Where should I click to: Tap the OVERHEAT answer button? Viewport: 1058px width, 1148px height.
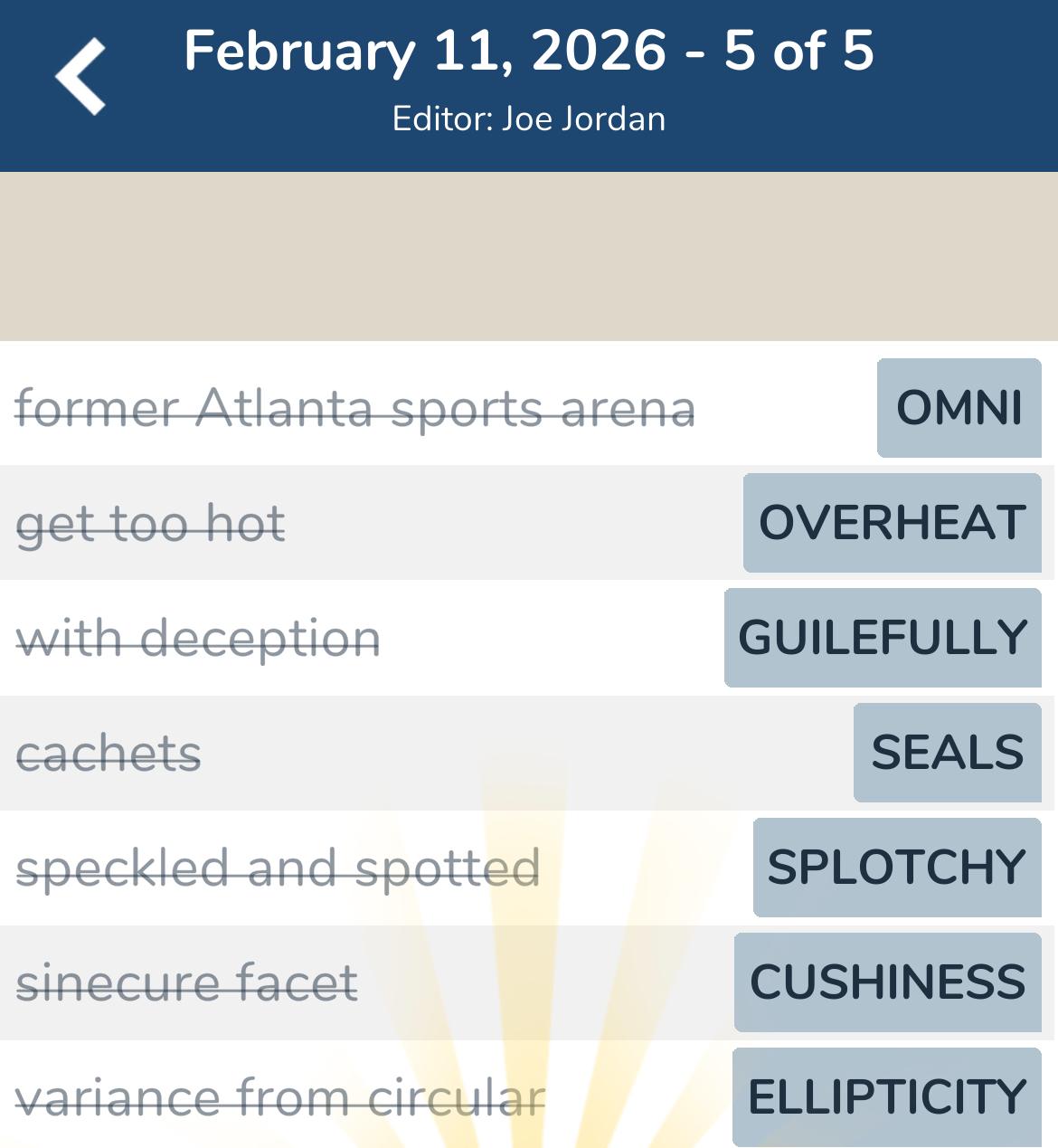pyautogui.click(x=891, y=522)
